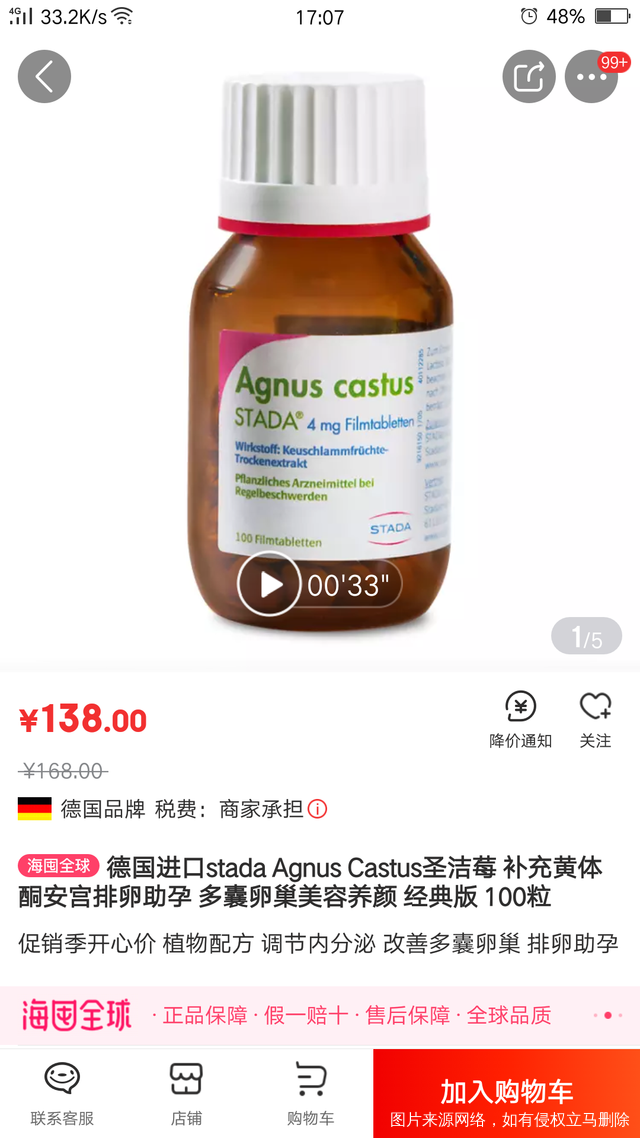Share this product

(x=528, y=76)
